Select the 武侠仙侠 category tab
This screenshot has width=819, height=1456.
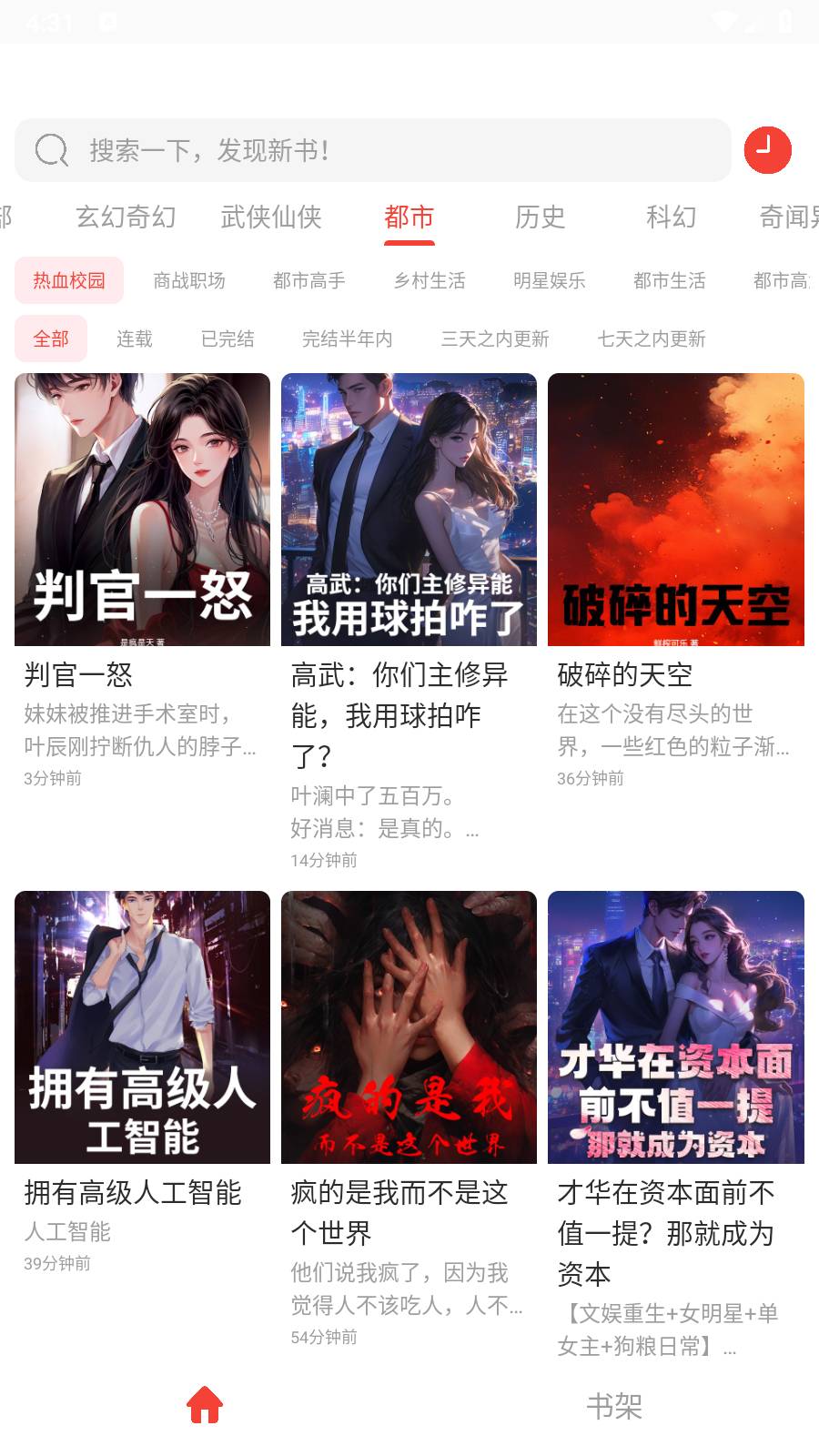270,217
